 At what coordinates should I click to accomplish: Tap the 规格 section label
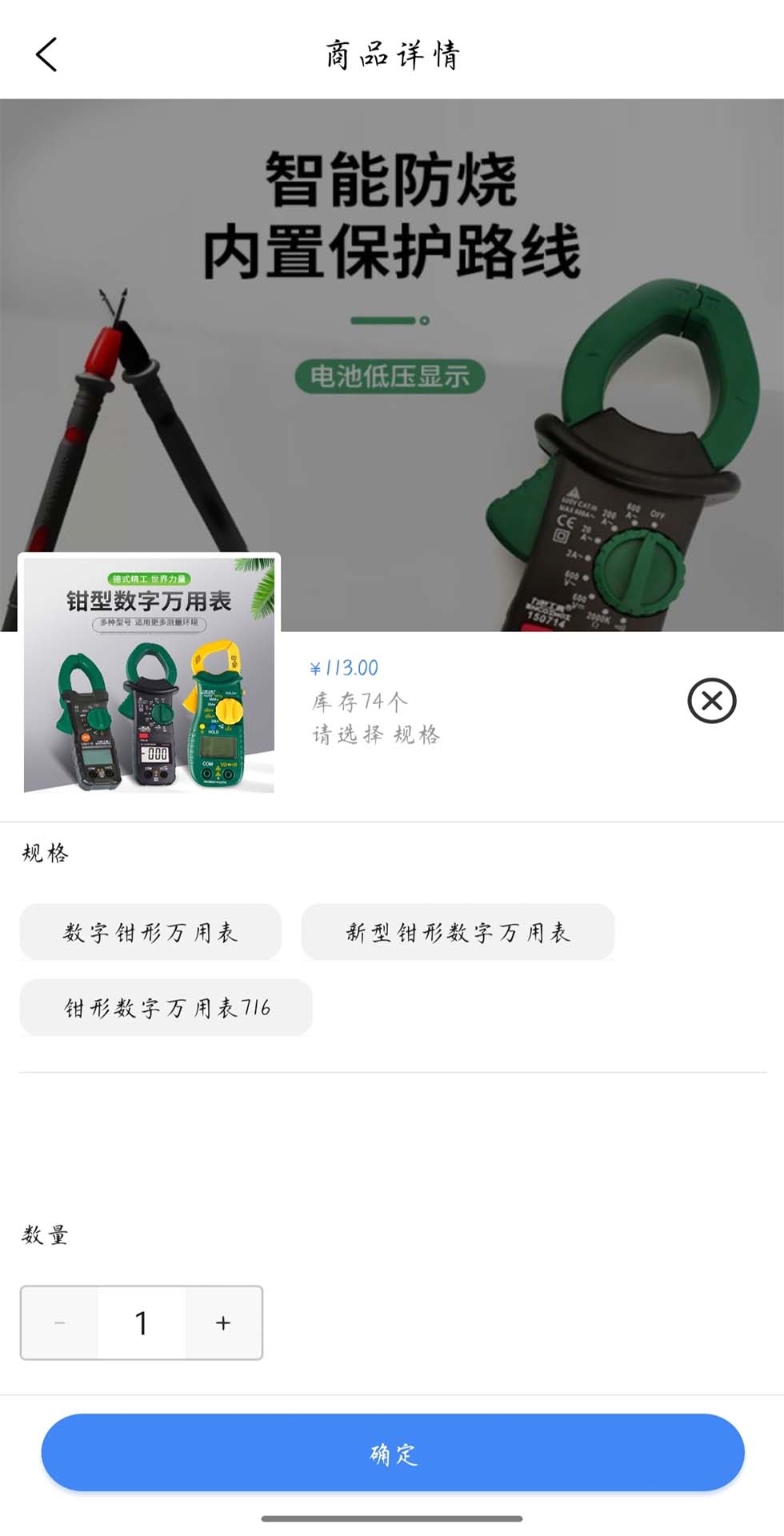[x=46, y=853]
